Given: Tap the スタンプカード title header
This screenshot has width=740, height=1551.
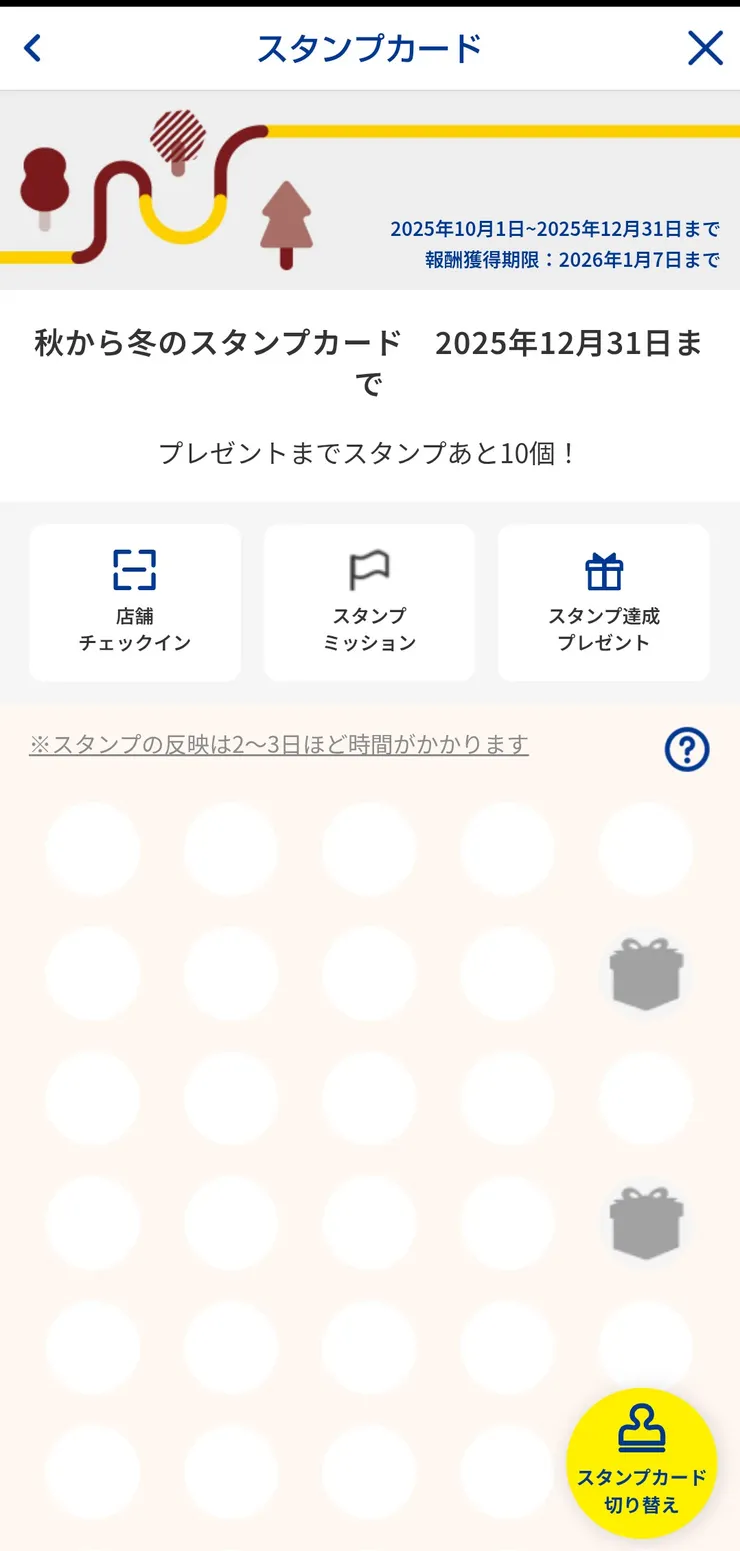Looking at the screenshot, I should 370,47.
